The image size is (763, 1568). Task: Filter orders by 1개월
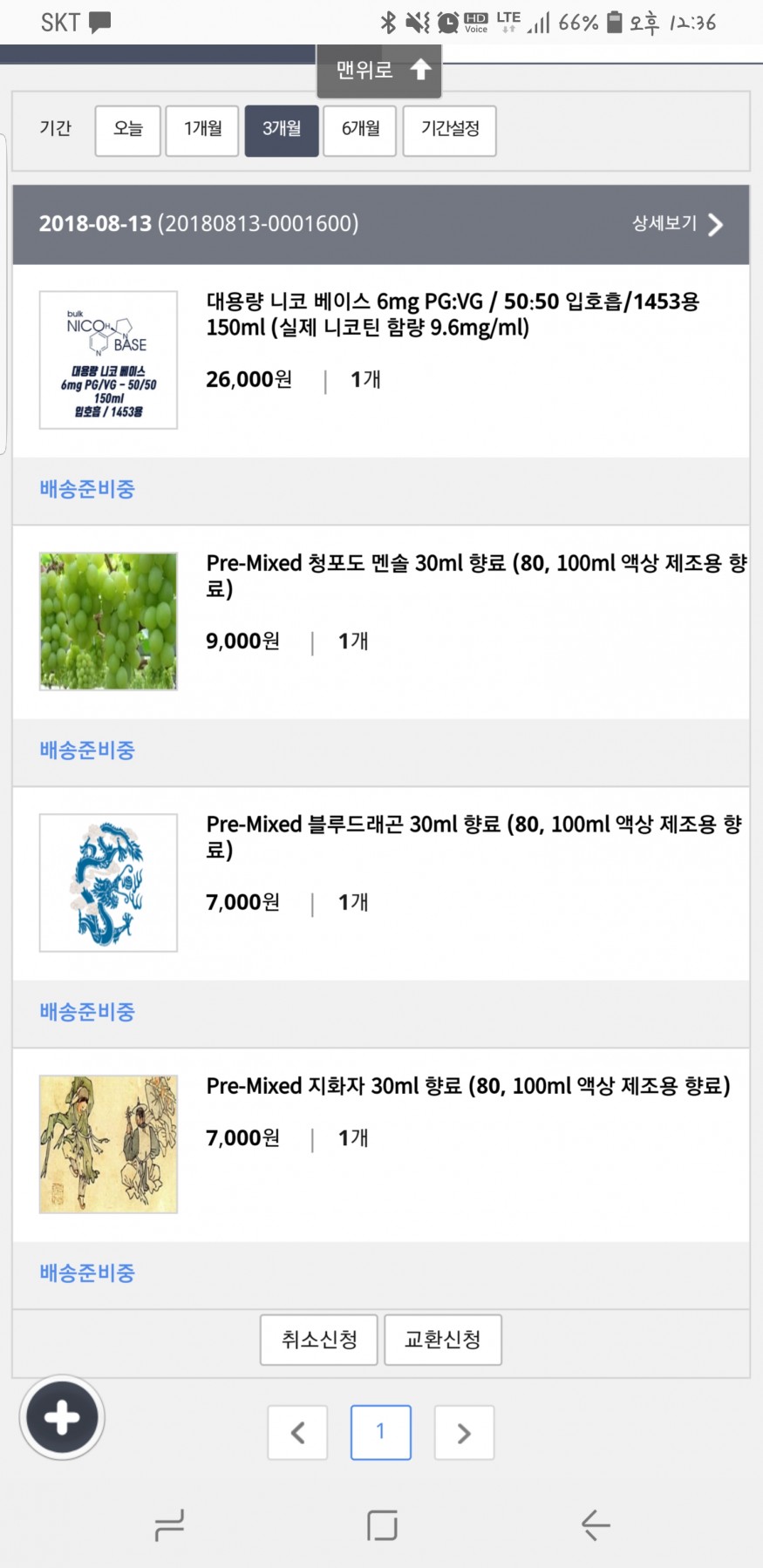point(202,130)
